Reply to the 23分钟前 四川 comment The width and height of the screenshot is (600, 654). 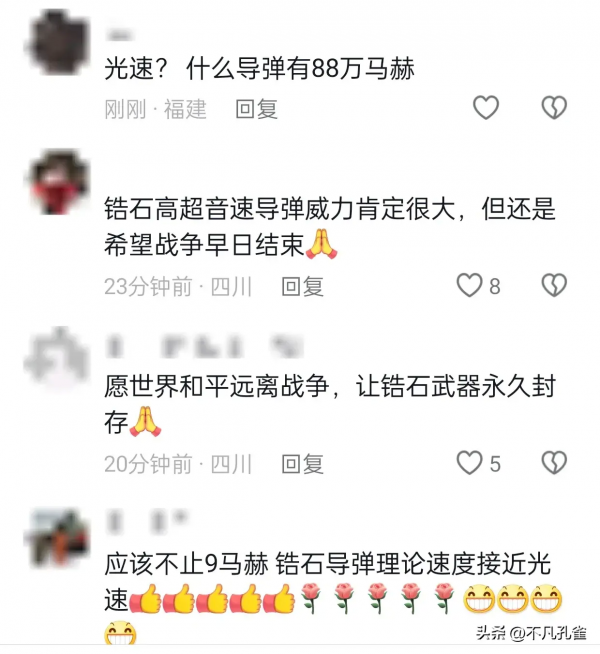pos(302,287)
